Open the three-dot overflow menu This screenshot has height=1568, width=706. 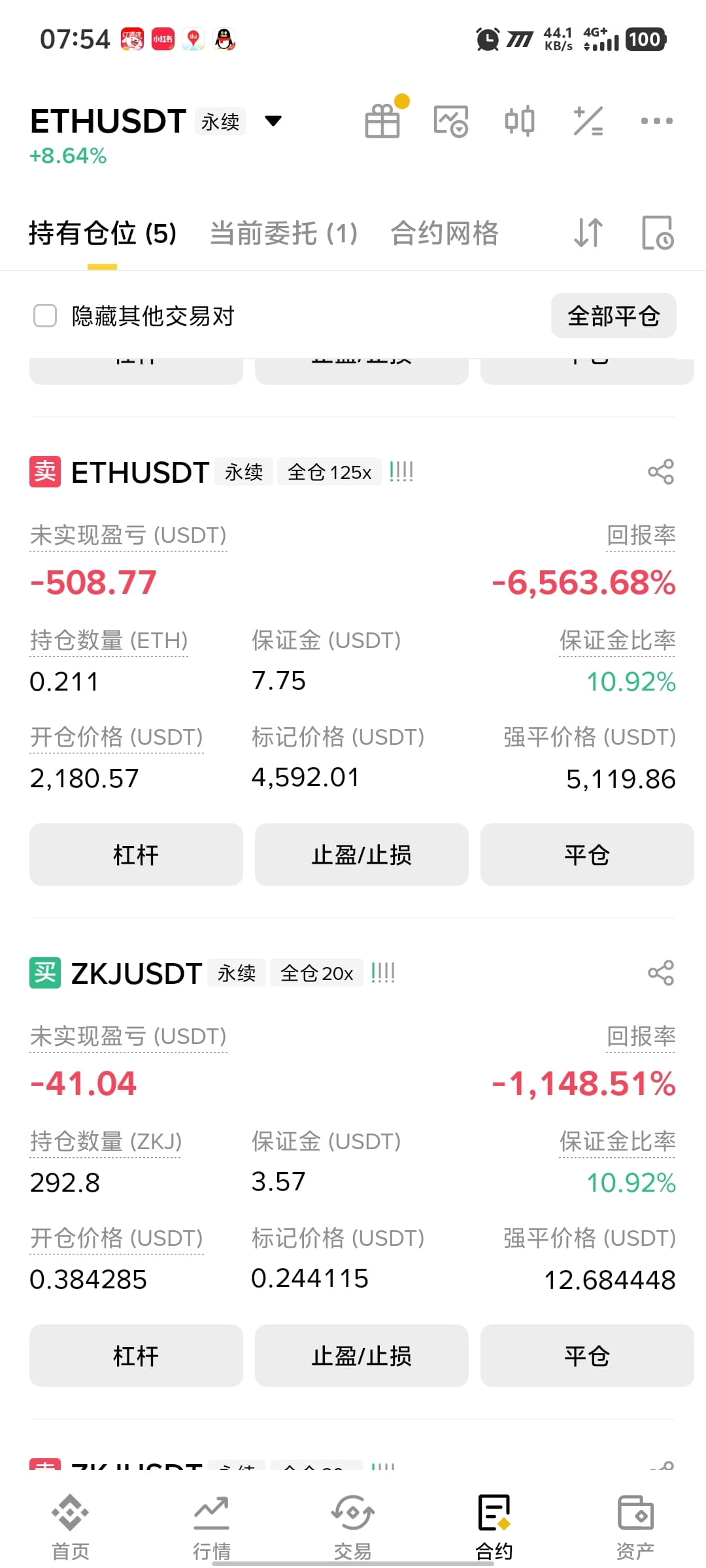[657, 121]
